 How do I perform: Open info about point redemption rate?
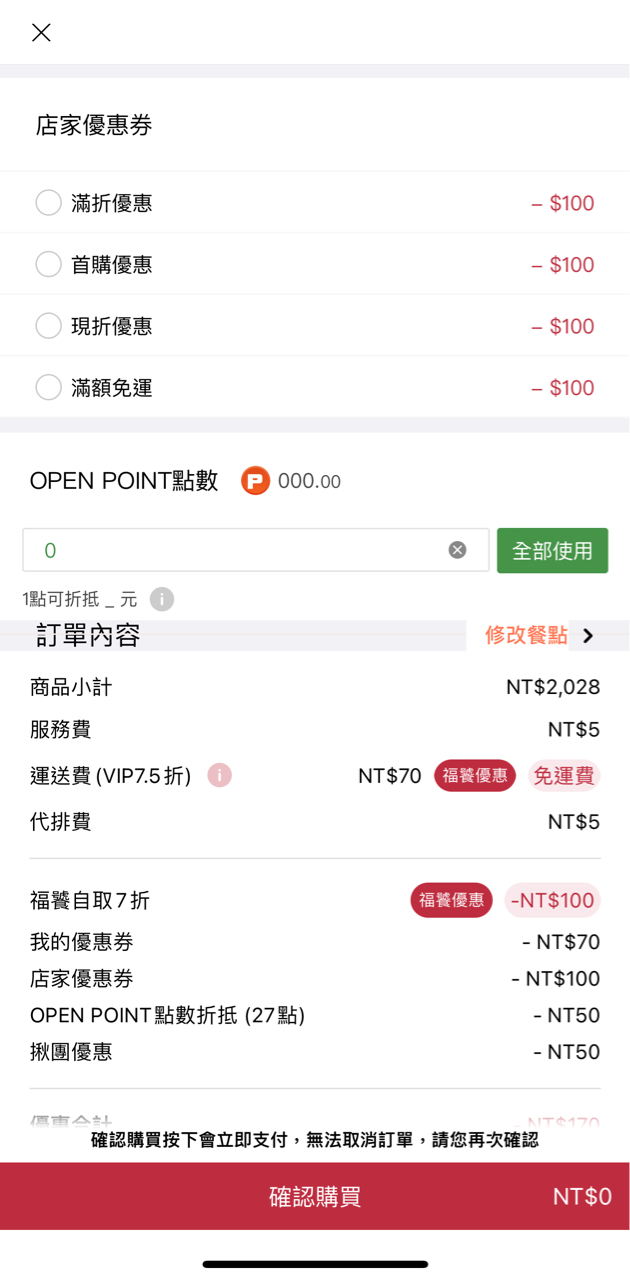(x=162, y=599)
